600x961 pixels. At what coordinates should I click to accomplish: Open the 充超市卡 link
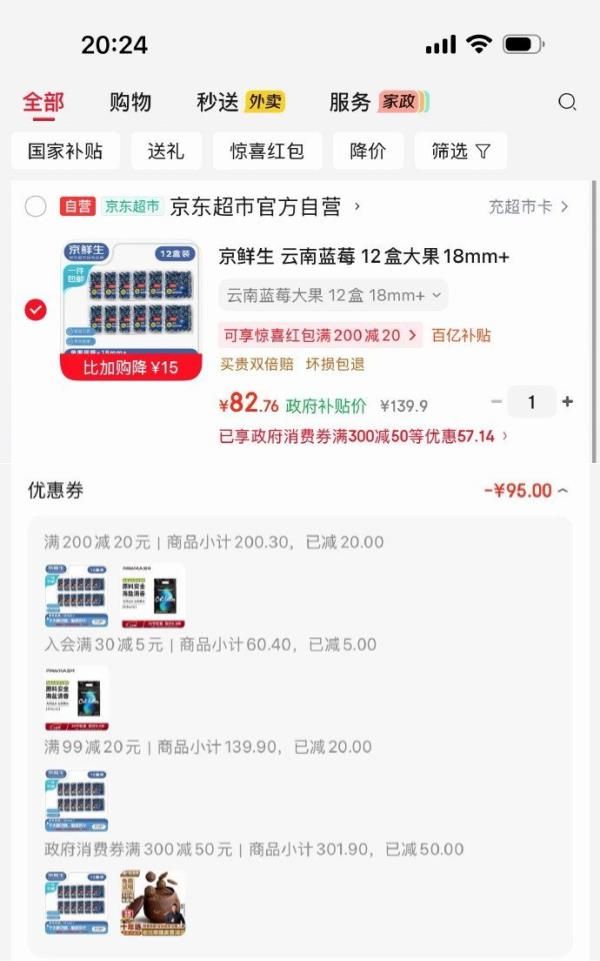click(x=528, y=207)
